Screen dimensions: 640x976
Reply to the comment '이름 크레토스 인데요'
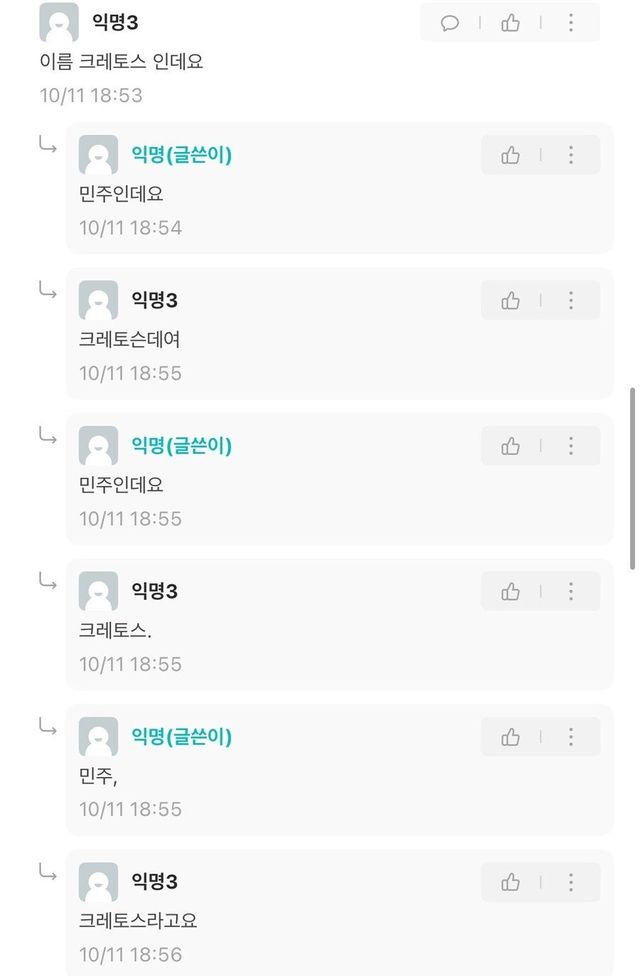click(x=450, y=23)
